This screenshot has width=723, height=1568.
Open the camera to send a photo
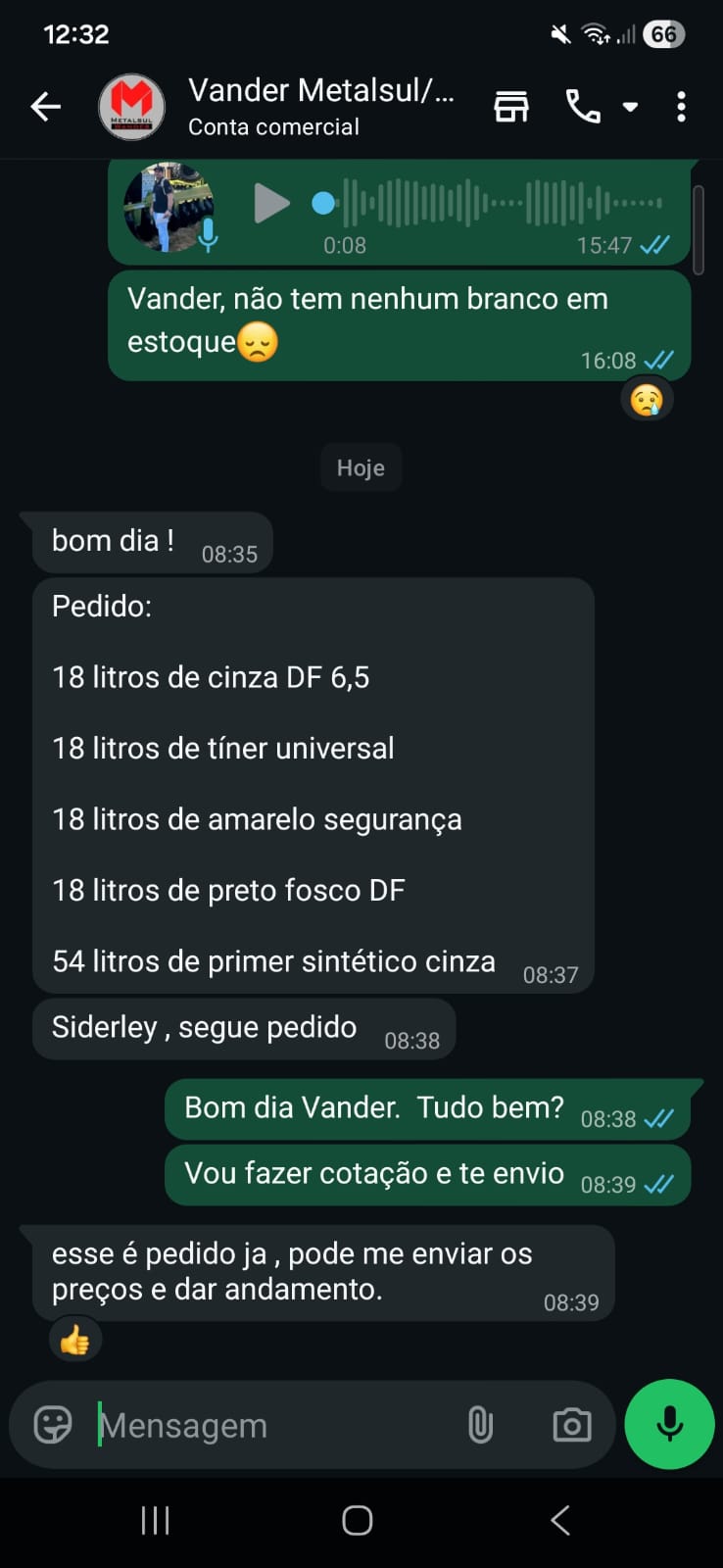tap(572, 1425)
